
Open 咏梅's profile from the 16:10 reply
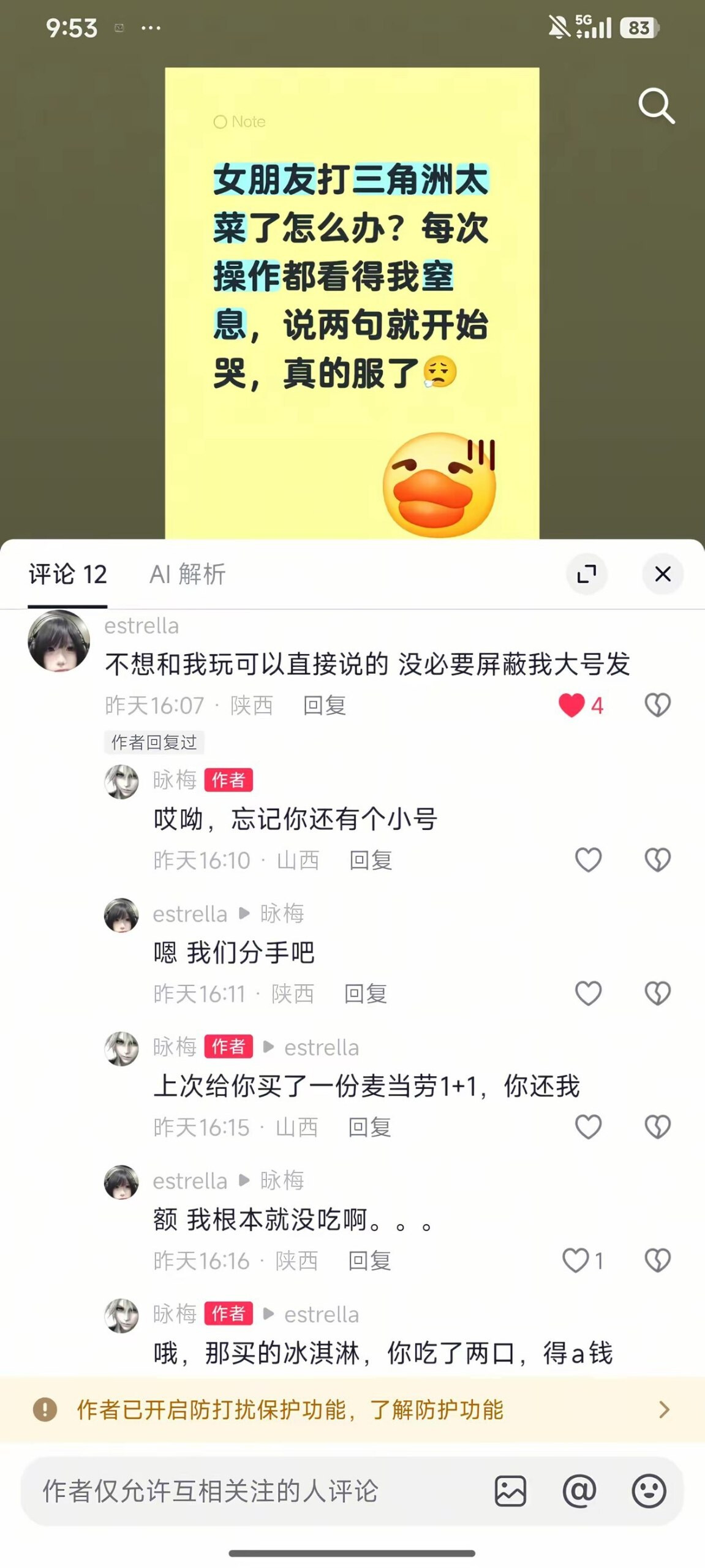pos(121,782)
